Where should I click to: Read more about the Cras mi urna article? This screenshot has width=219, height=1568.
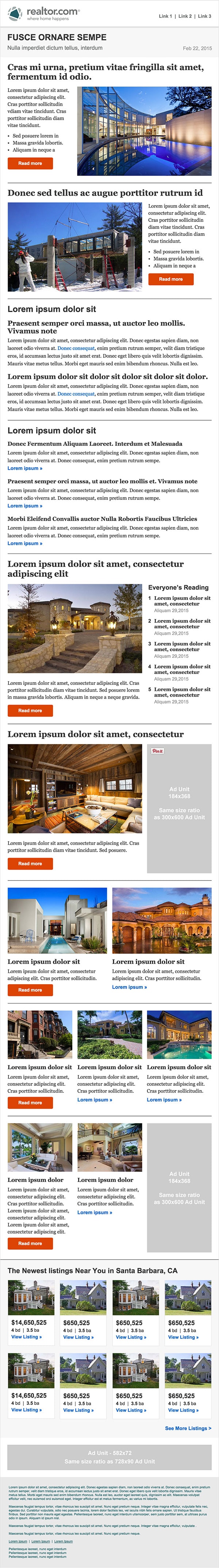tap(30, 163)
